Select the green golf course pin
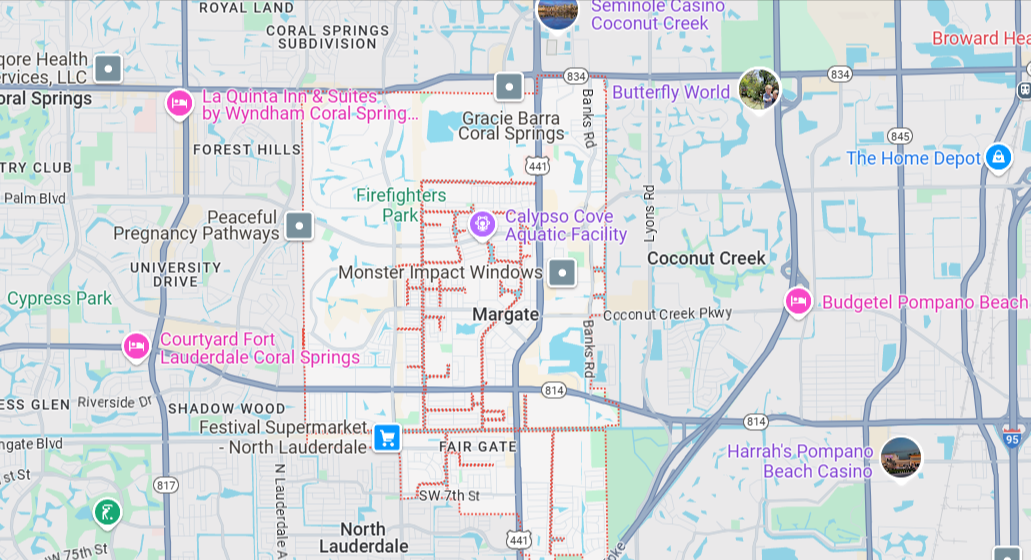The image size is (1031, 560). [x=107, y=513]
